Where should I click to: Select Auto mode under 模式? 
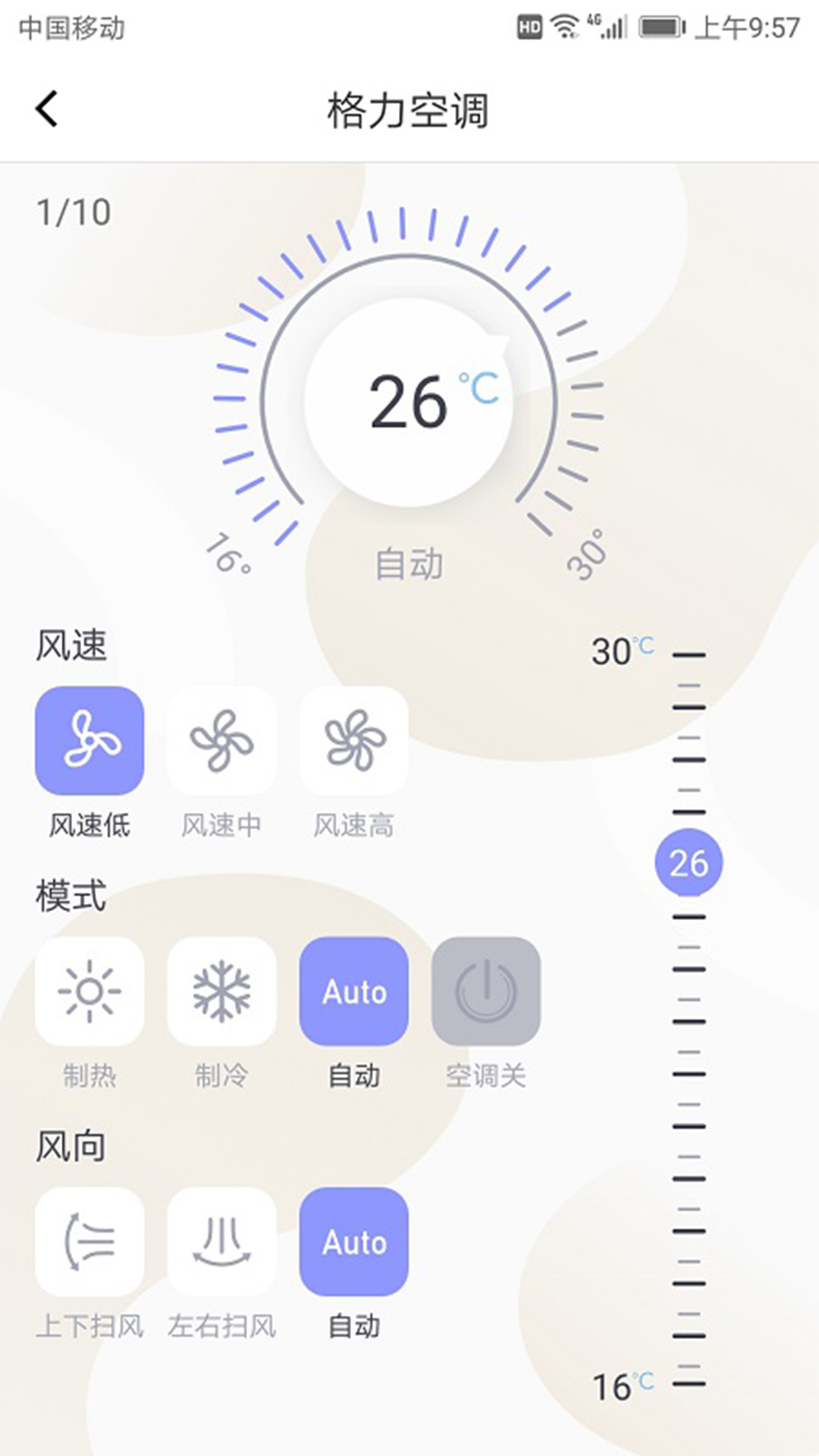pyautogui.click(x=353, y=991)
